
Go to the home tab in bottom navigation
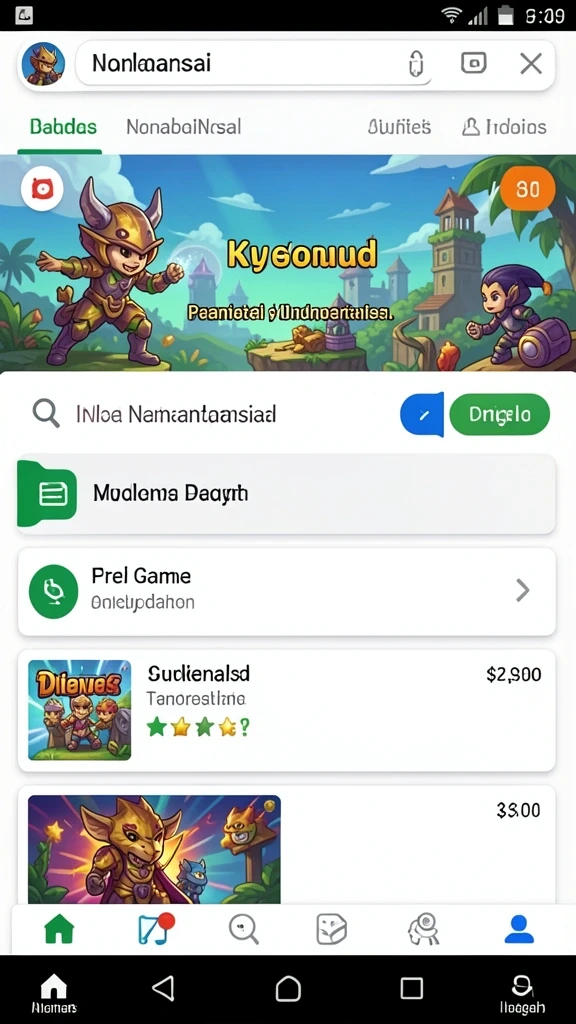(x=59, y=928)
